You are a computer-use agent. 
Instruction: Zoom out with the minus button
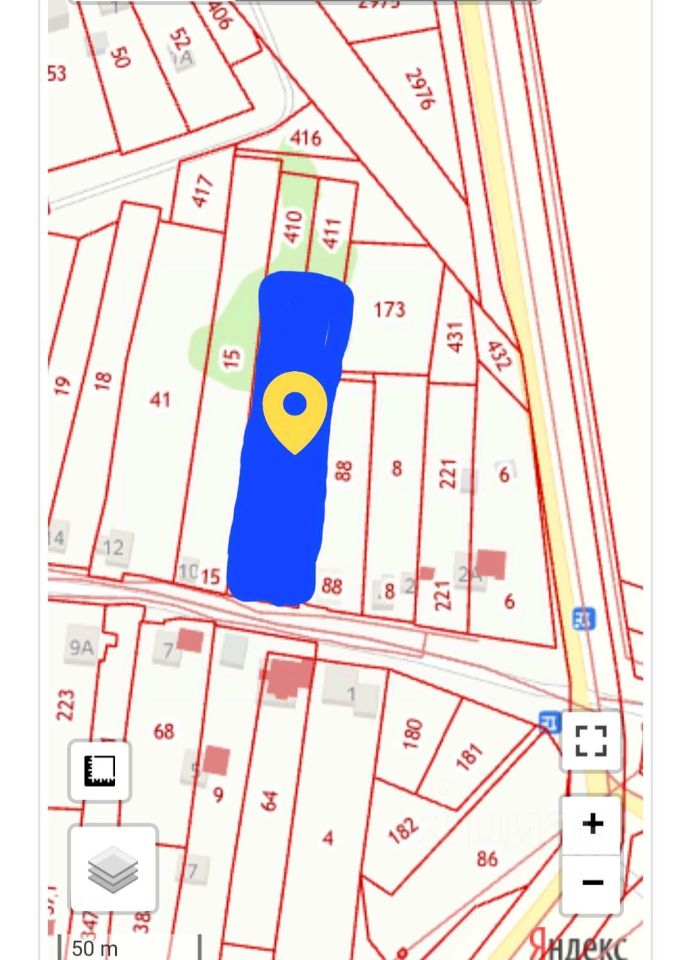(592, 882)
